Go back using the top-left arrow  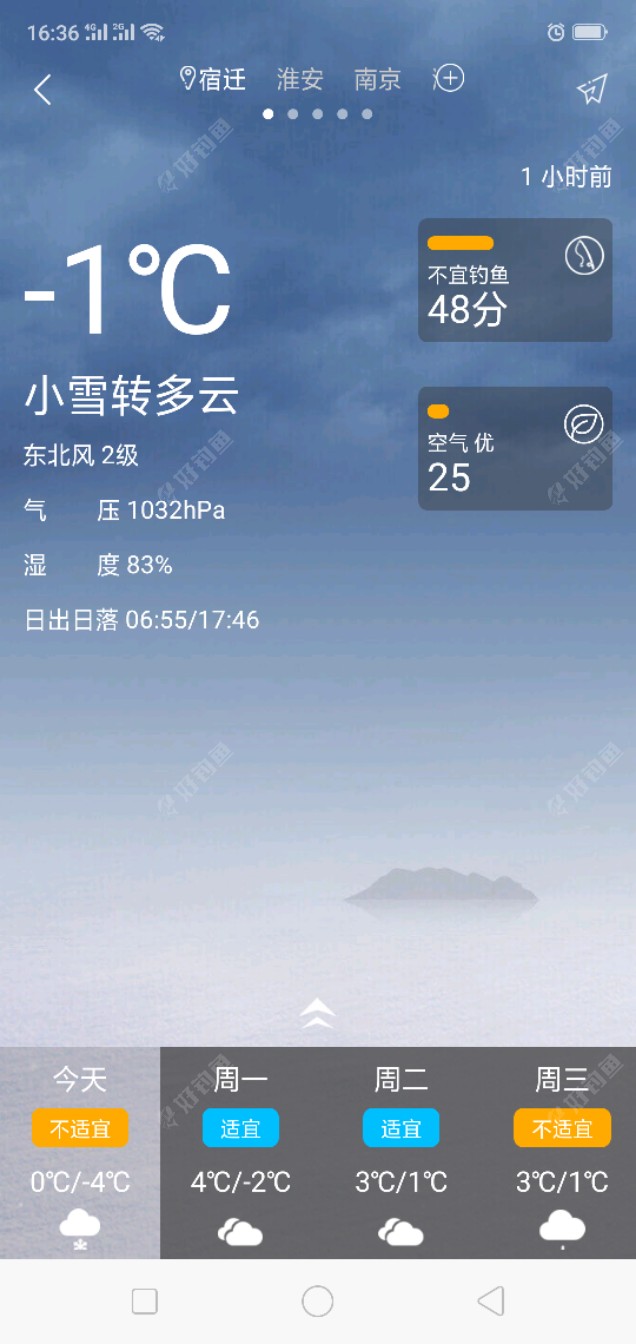(x=42, y=90)
